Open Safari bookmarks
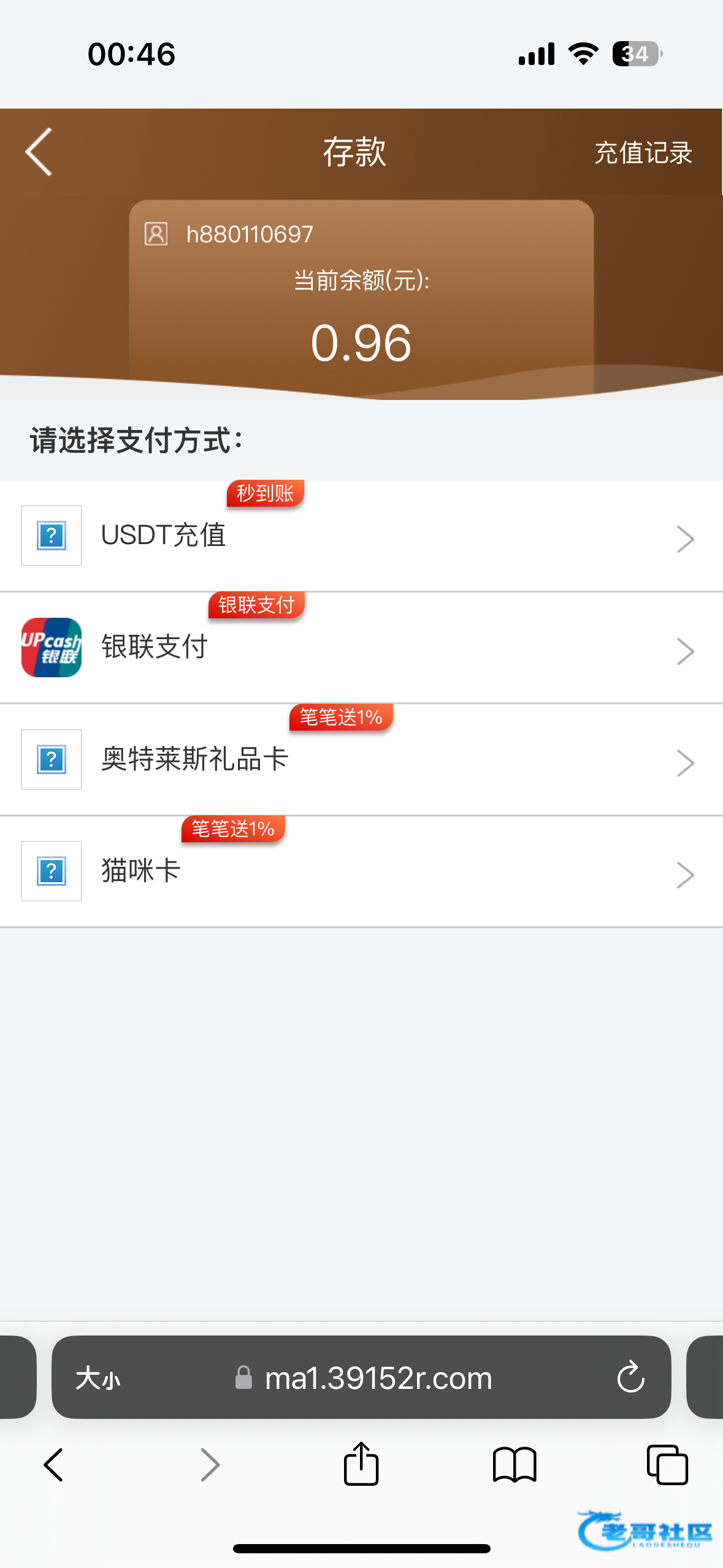The image size is (723, 1568). [515, 1465]
